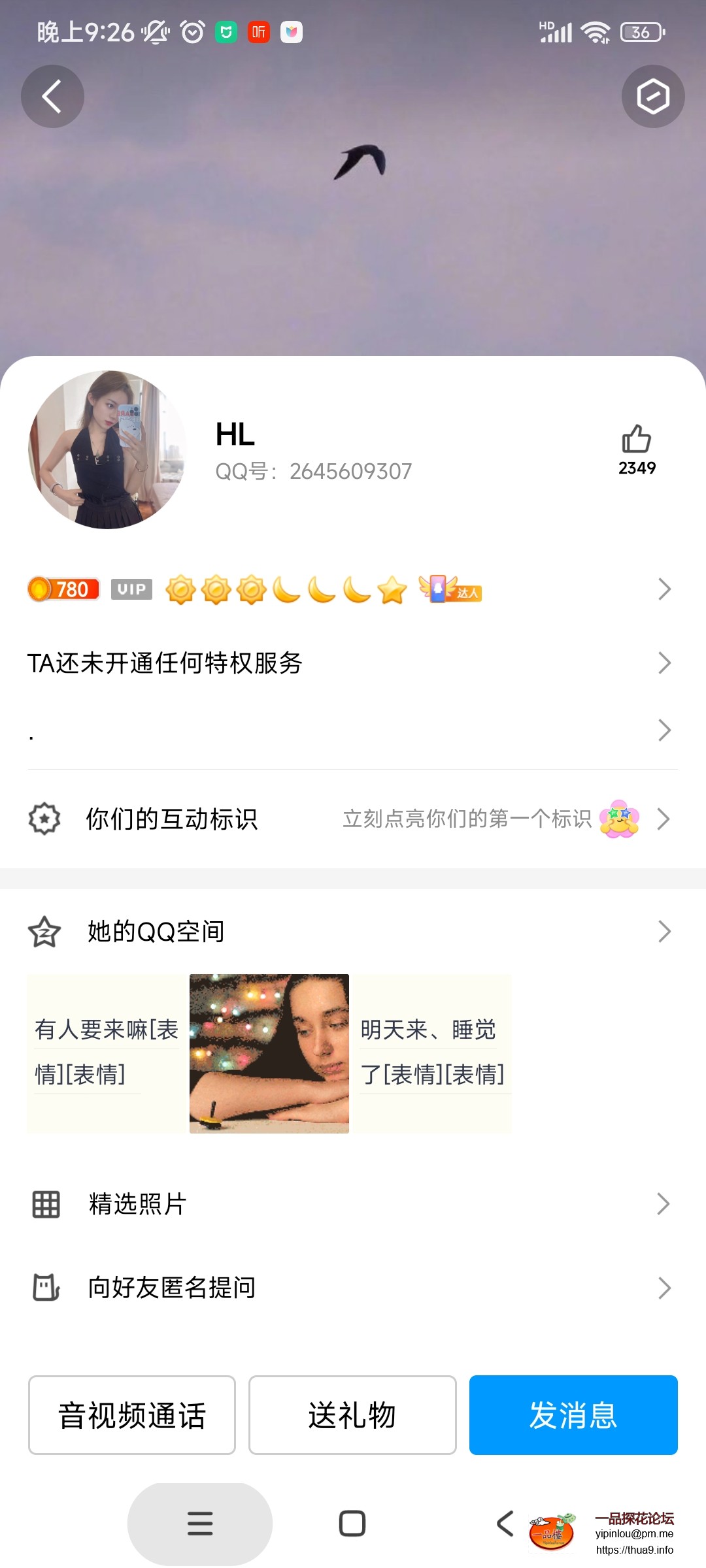
Task: Click the 780 coin level badge
Action: click(x=63, y=589)
